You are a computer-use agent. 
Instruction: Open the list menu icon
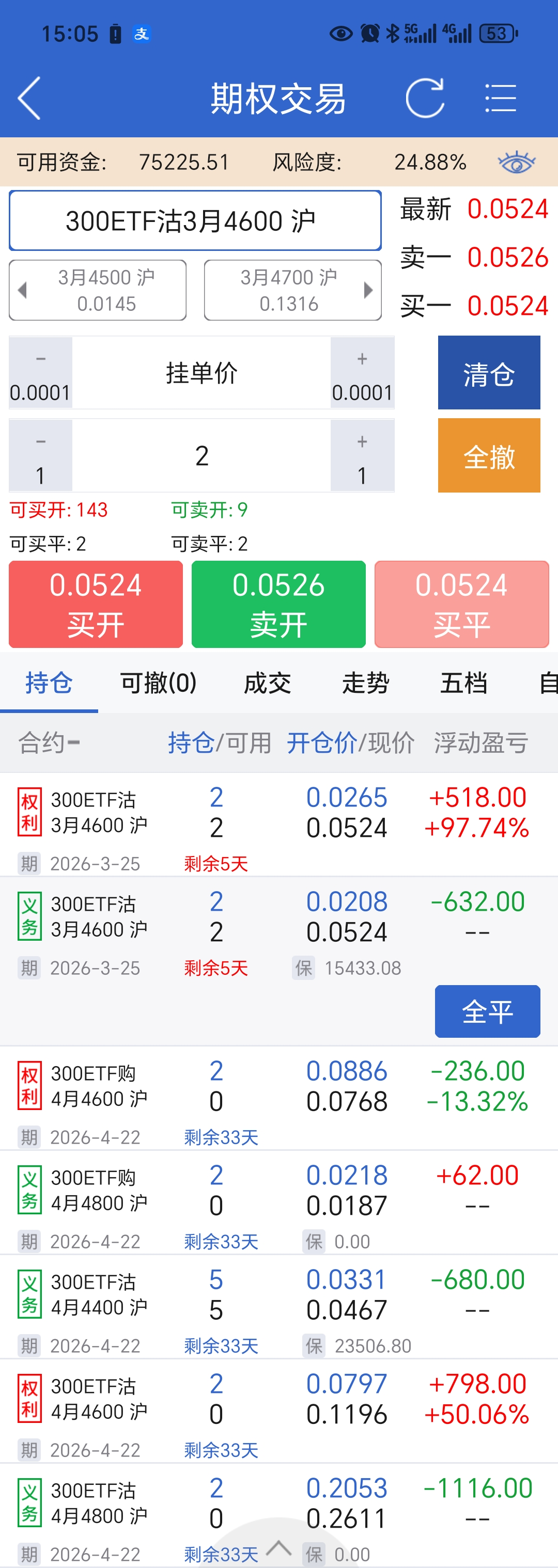pyautogui.click(x=500, y=98)
